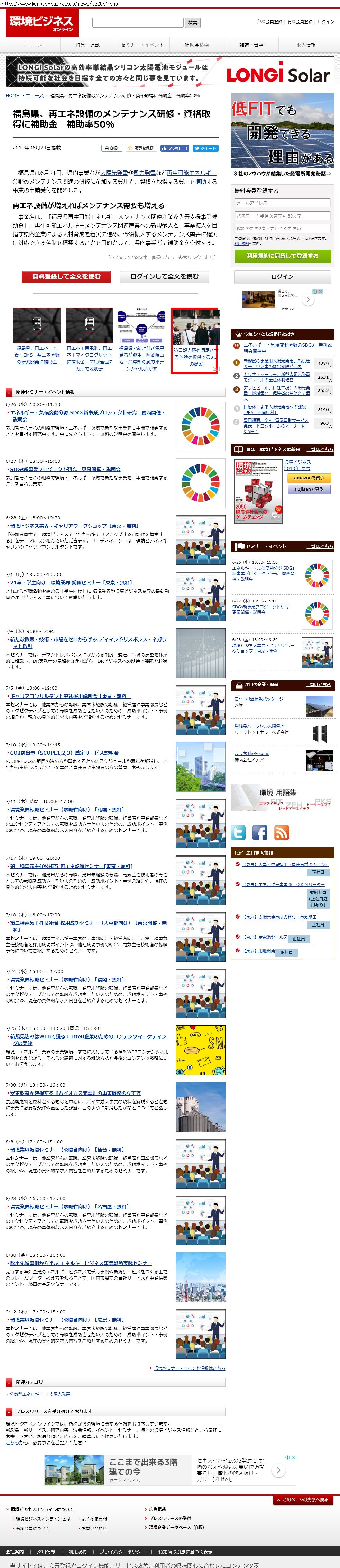Go to HOME via breadcrumb link
This screenshot has width=340, height=1568.
[12, 95]
